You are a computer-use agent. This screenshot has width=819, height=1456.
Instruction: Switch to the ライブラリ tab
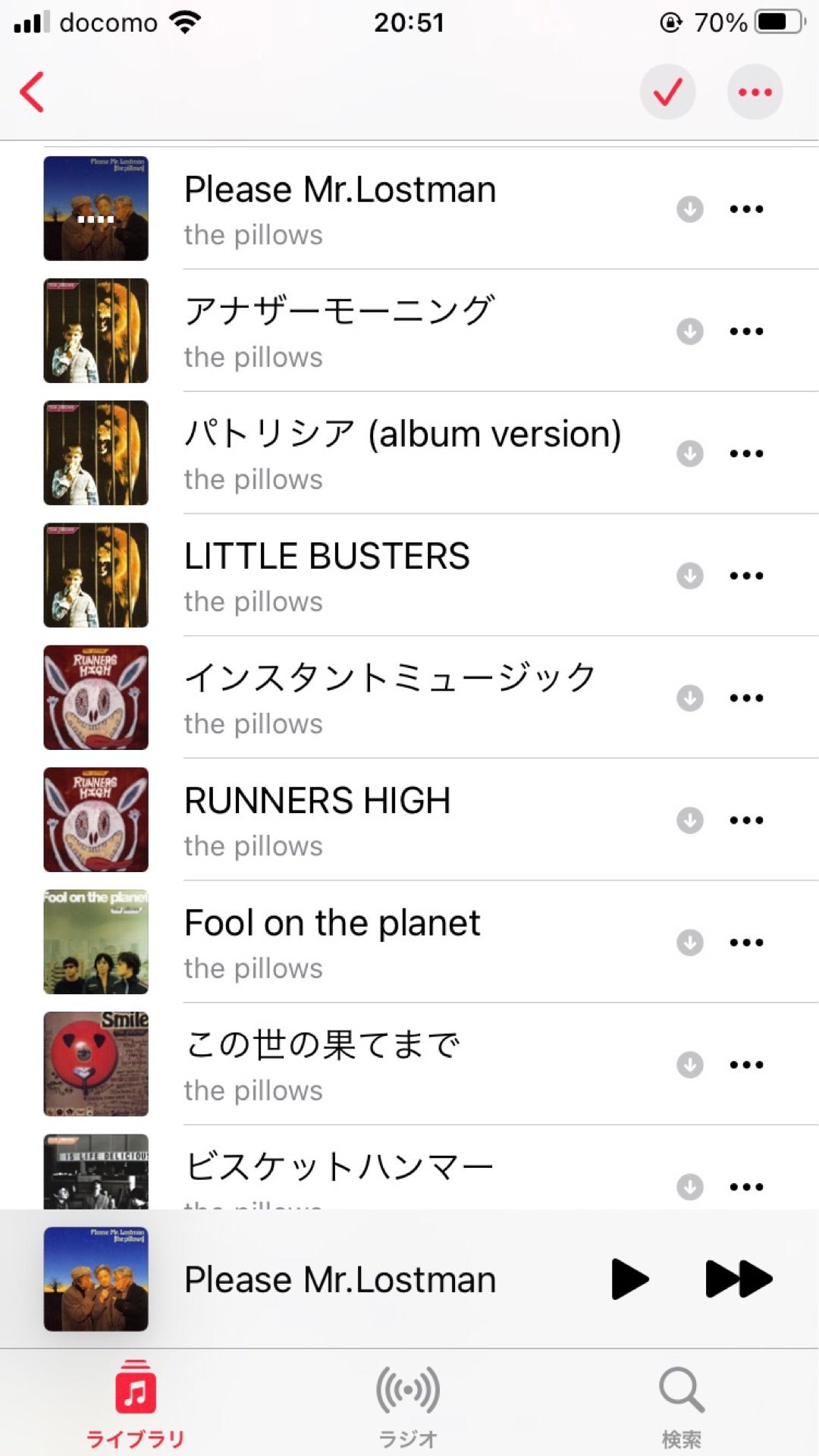(136, 1404)
